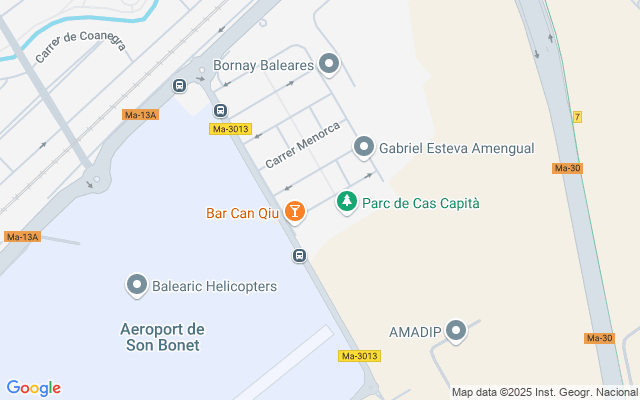Viewport: 640px width, 400px height.
Task: Tap the bus stop icon near Ma-13A
Action: [x=179, y=86]
